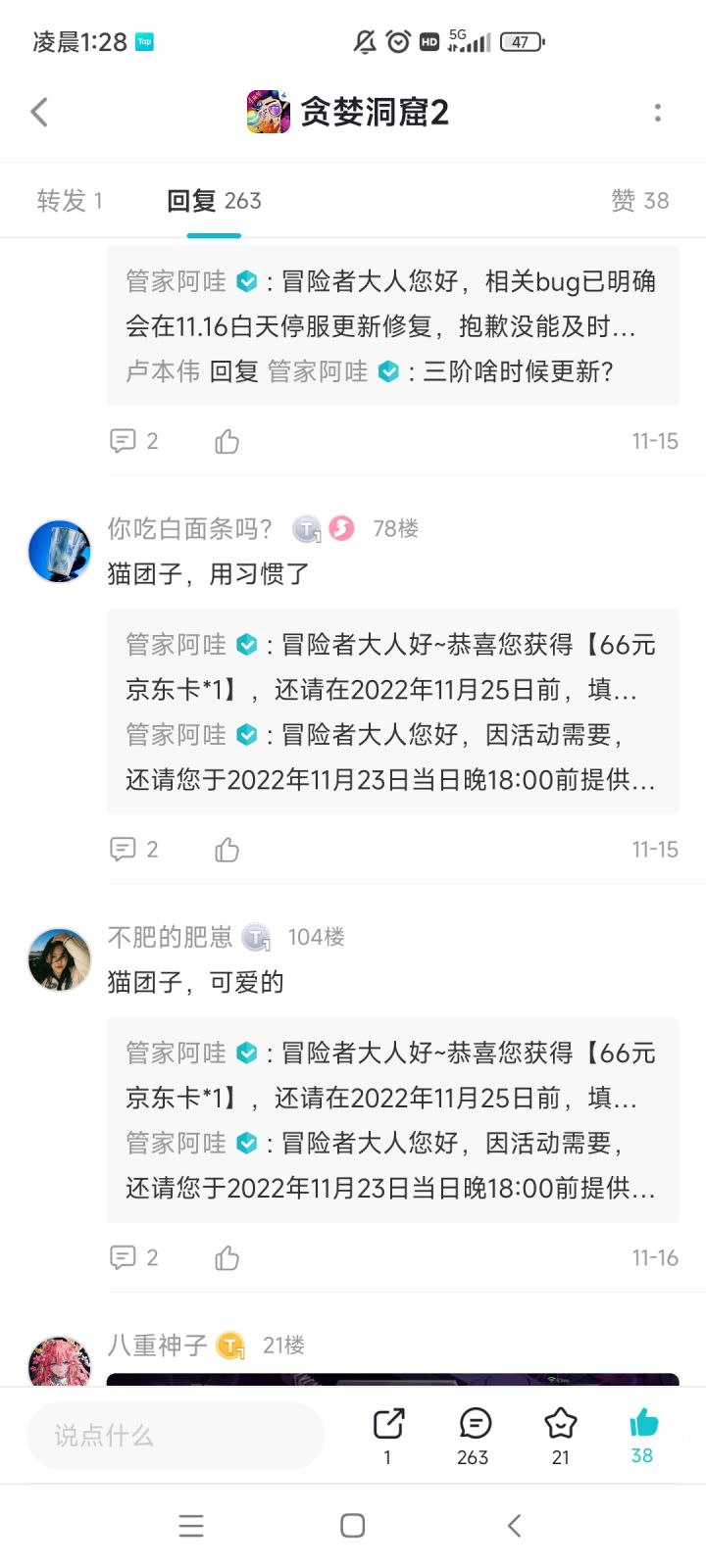Switch to the 转发 tab
The height and width of the screenshot is (1568, 706).
point(69,201)
